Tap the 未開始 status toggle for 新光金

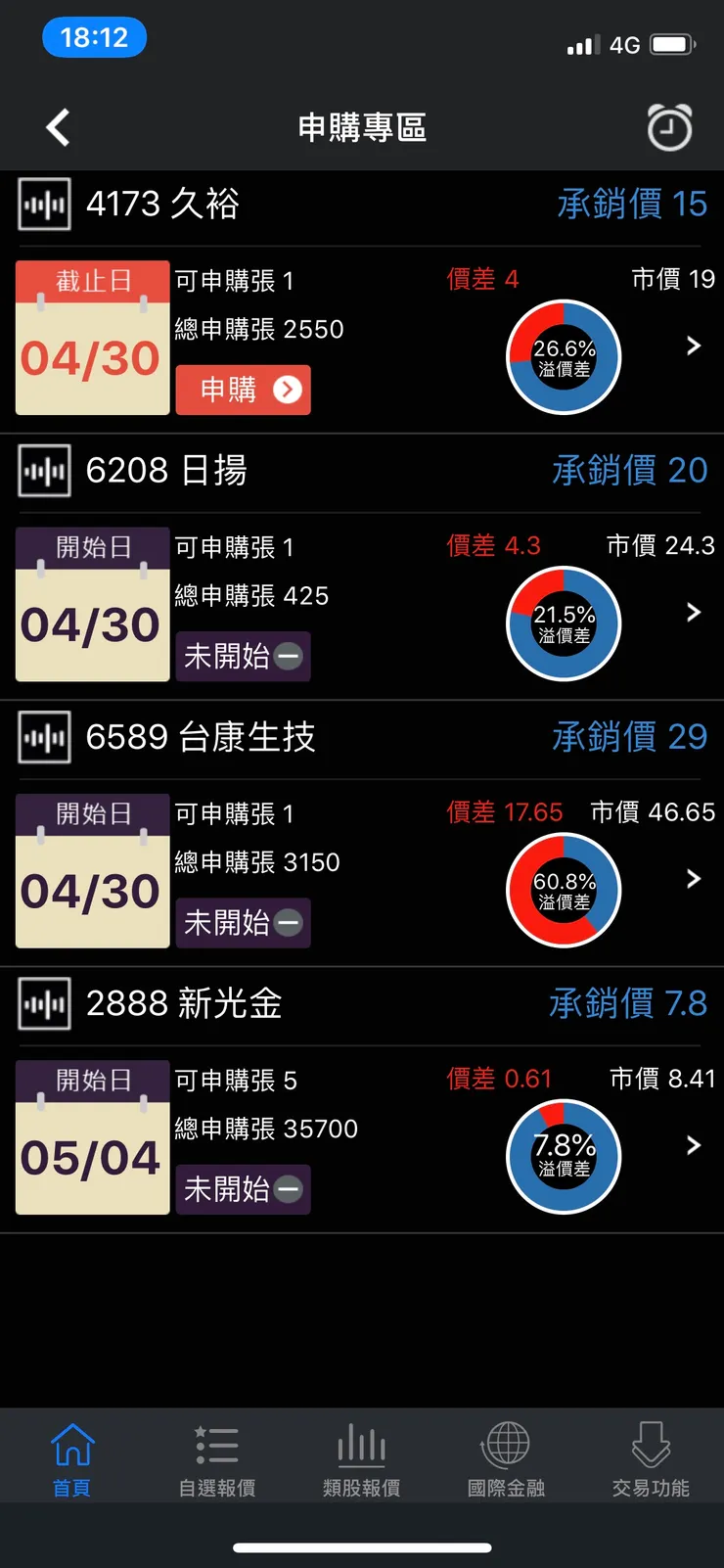point(243,1189)
